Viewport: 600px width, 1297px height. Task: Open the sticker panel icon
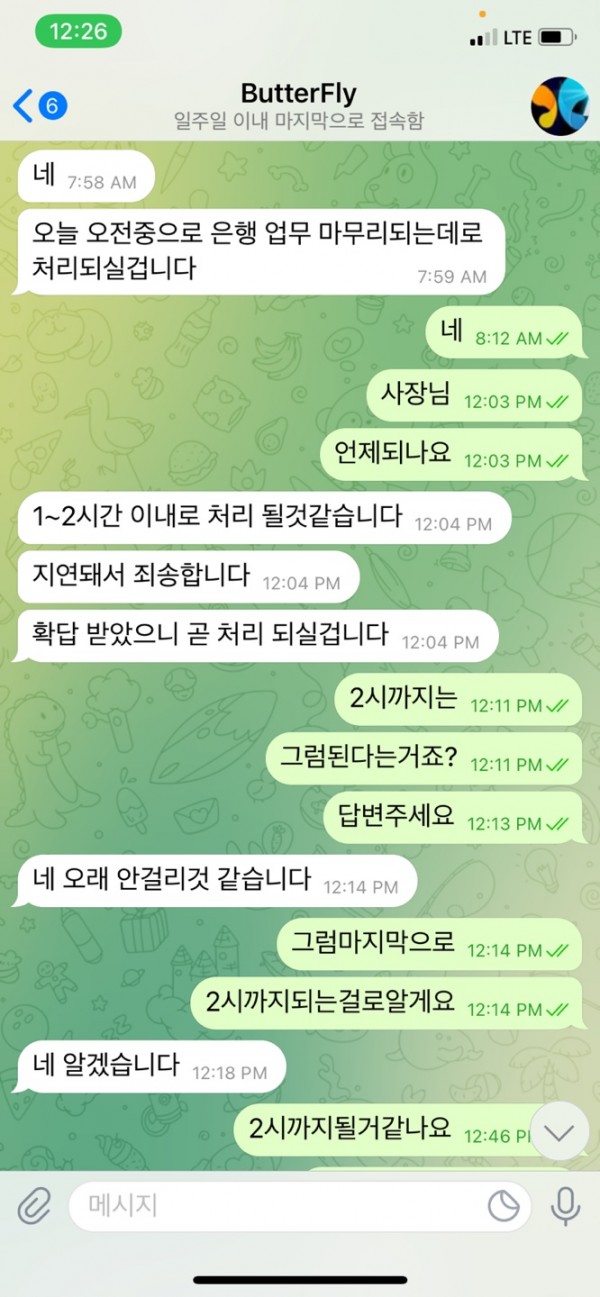coord(504,1207)
